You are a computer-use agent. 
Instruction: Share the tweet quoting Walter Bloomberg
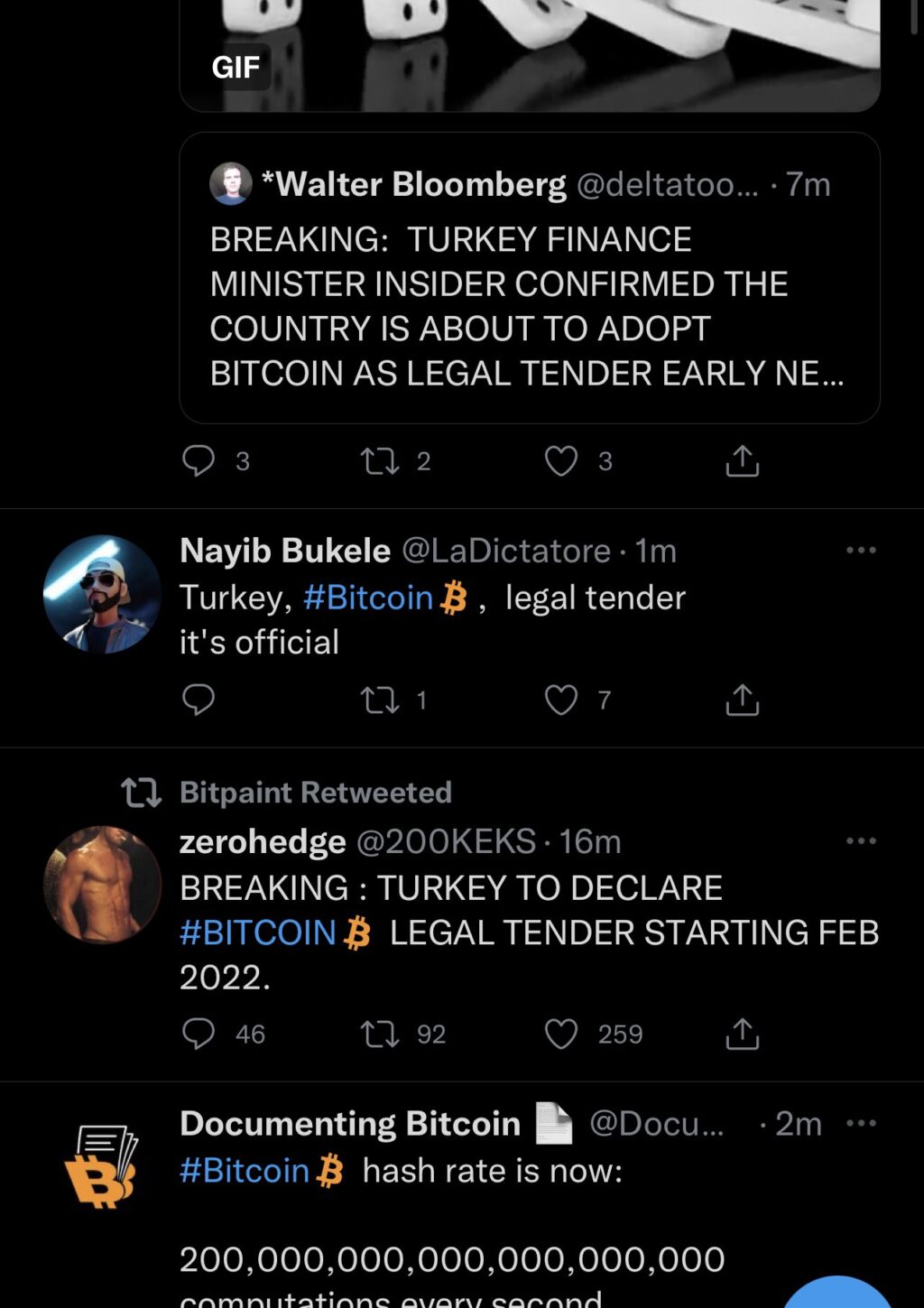point(742,461)
